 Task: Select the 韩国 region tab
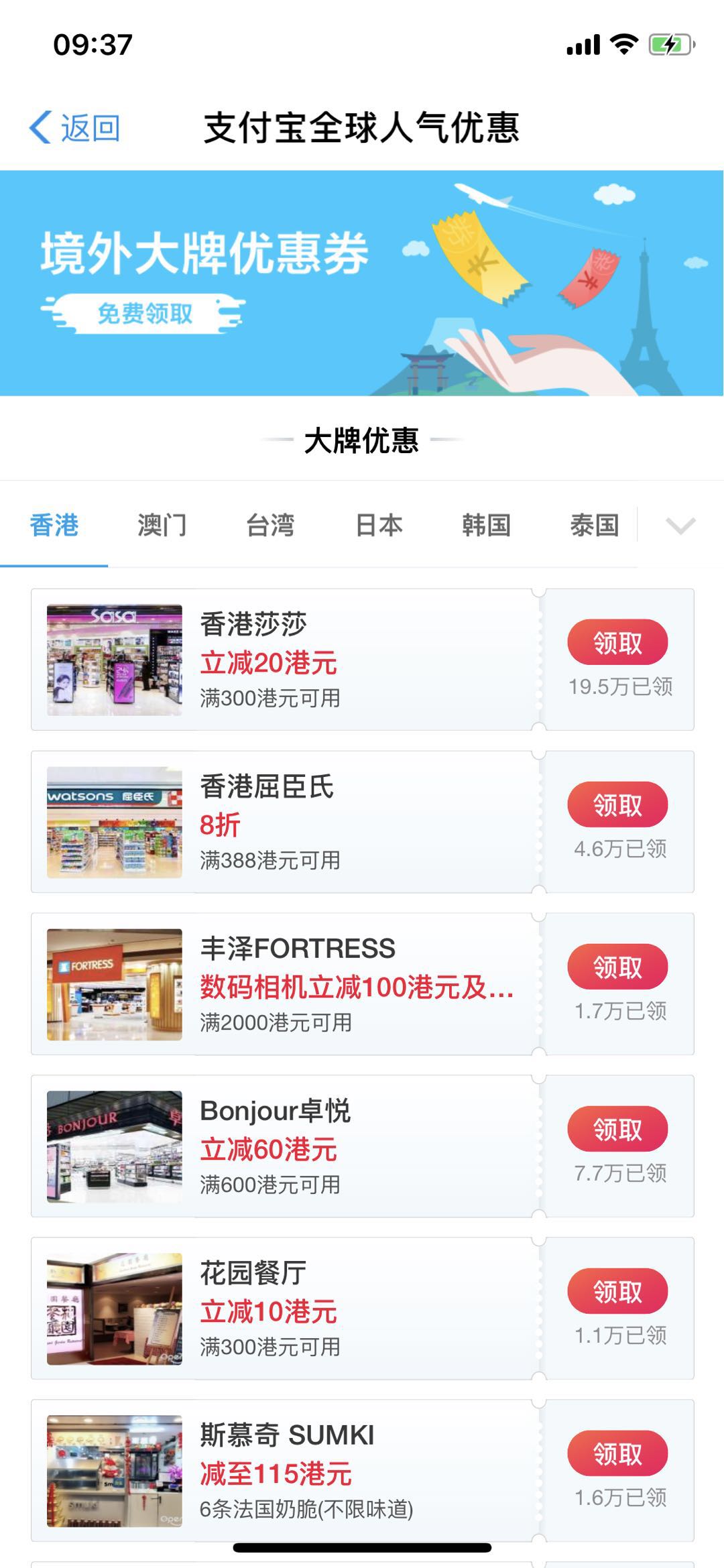[487, 526]
